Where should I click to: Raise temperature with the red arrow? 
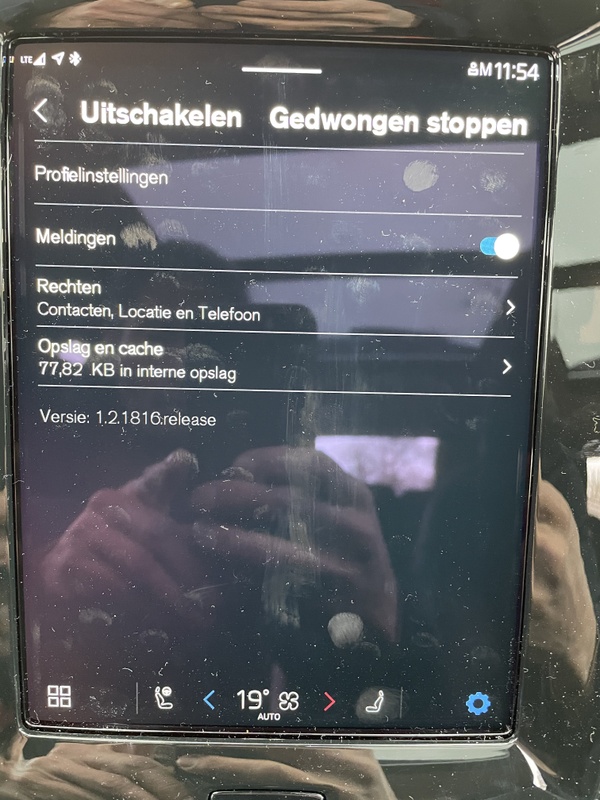(x=330, y=701)
